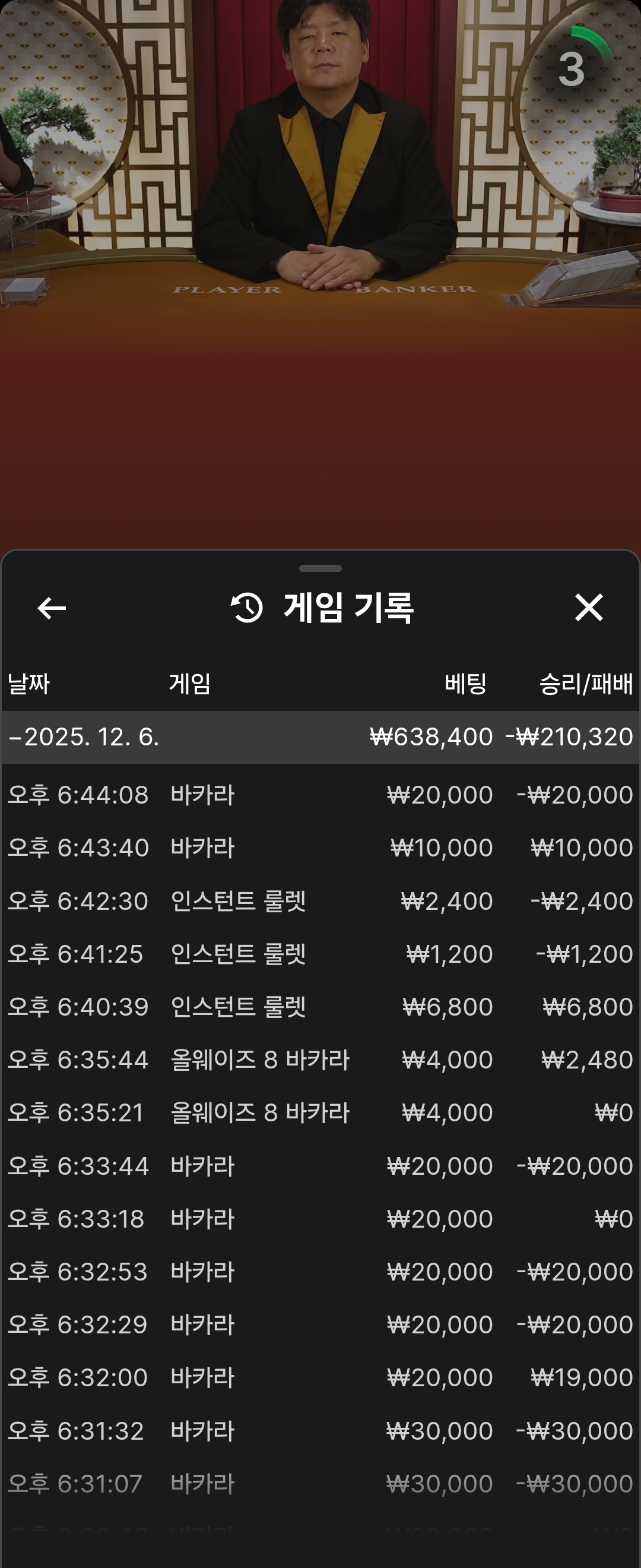View the 오후 6:31:07 바카라 record
The width and height of the screenshot is (641, 1568).
(320, 1484)
